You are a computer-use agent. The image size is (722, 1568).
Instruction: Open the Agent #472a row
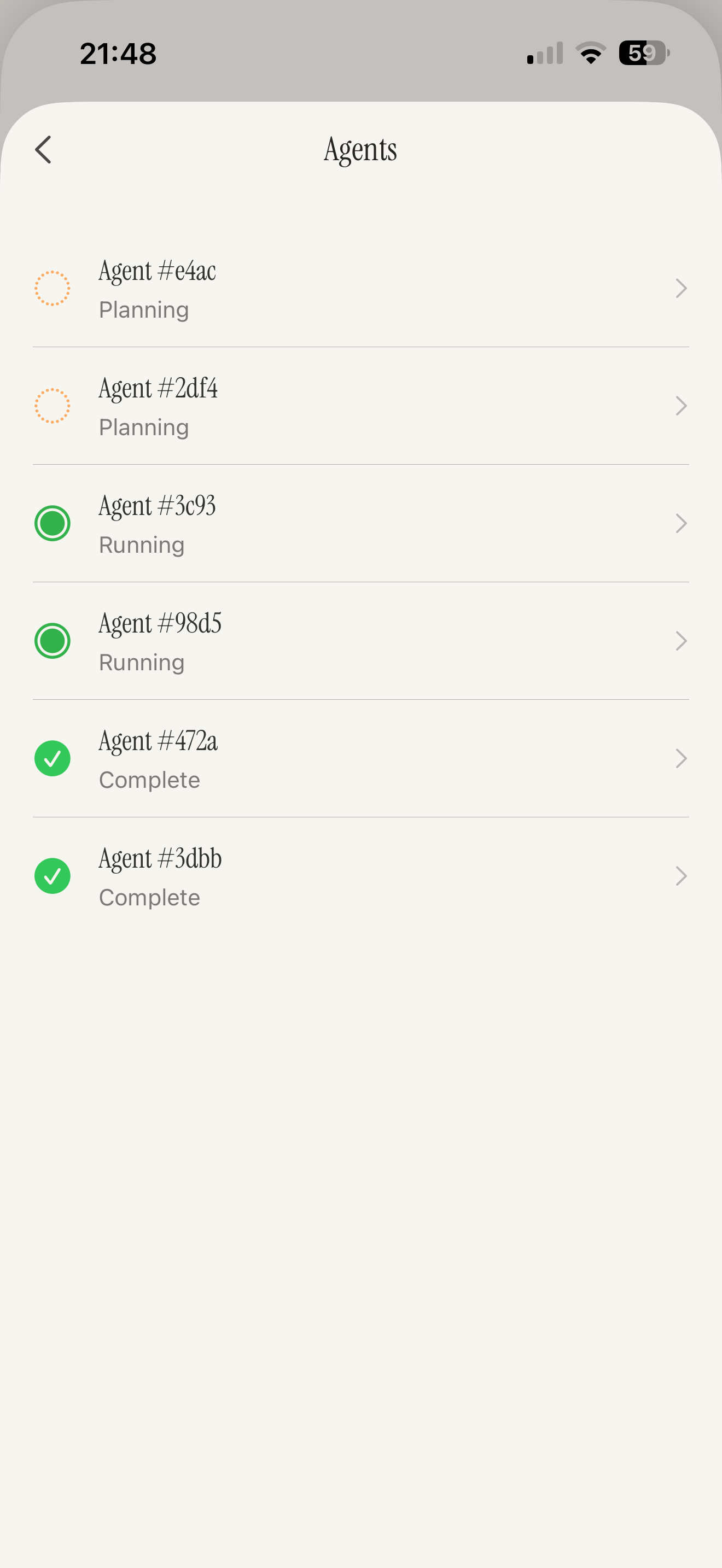click(361, 758)
